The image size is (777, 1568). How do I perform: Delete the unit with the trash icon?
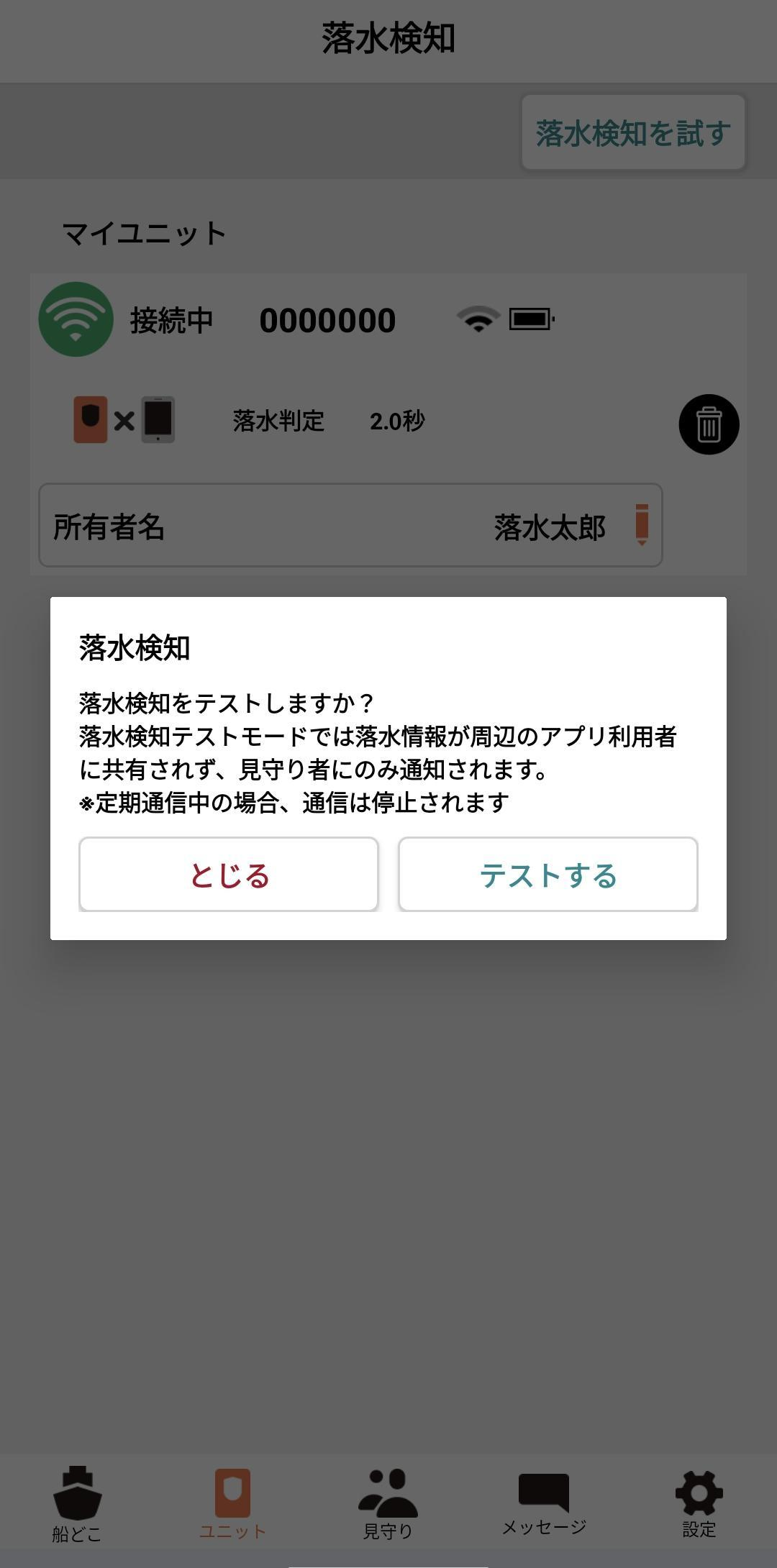click(x=709, y=424)
